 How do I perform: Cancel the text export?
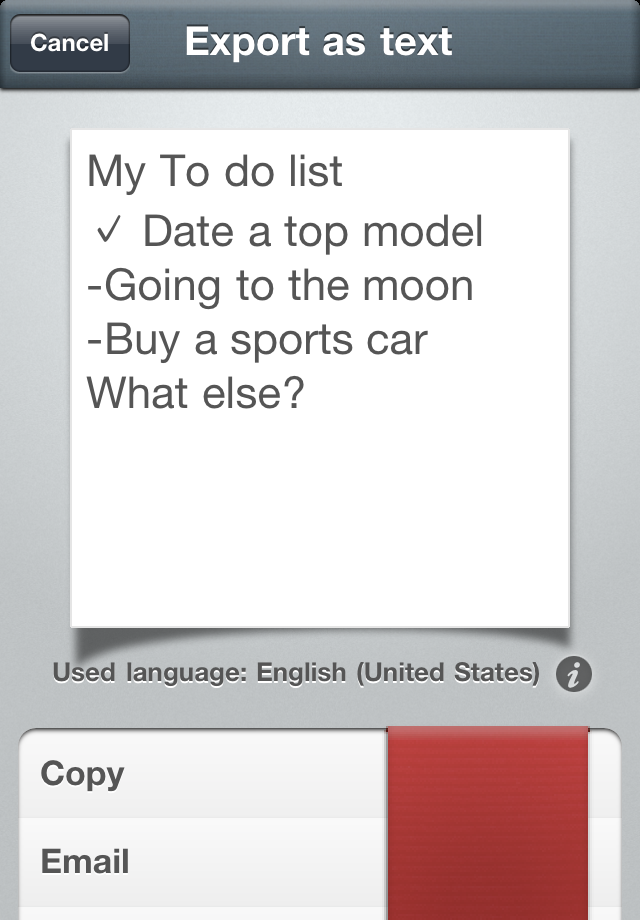[70, 44]
